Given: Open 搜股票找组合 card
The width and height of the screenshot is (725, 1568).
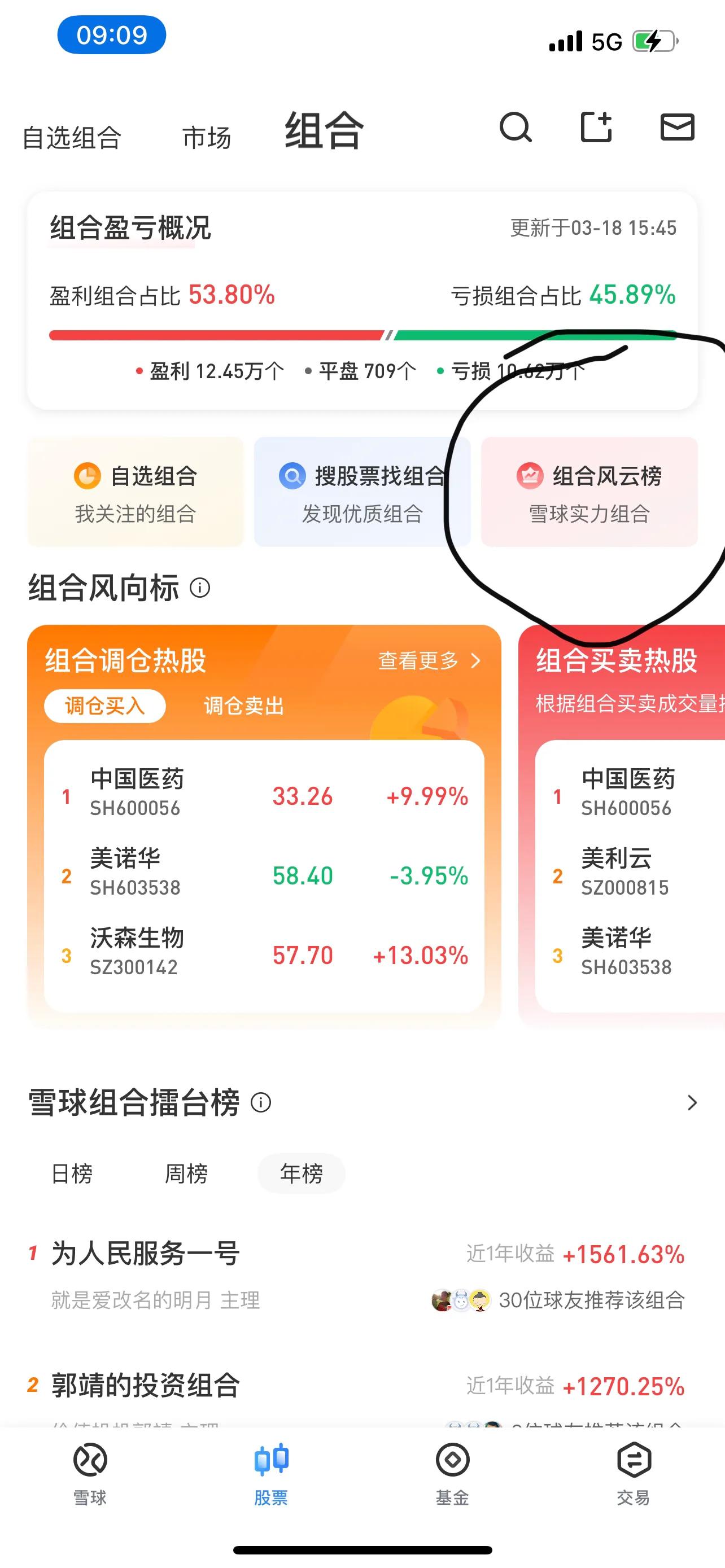Looking at the screenshot, I should coord(362,492).
